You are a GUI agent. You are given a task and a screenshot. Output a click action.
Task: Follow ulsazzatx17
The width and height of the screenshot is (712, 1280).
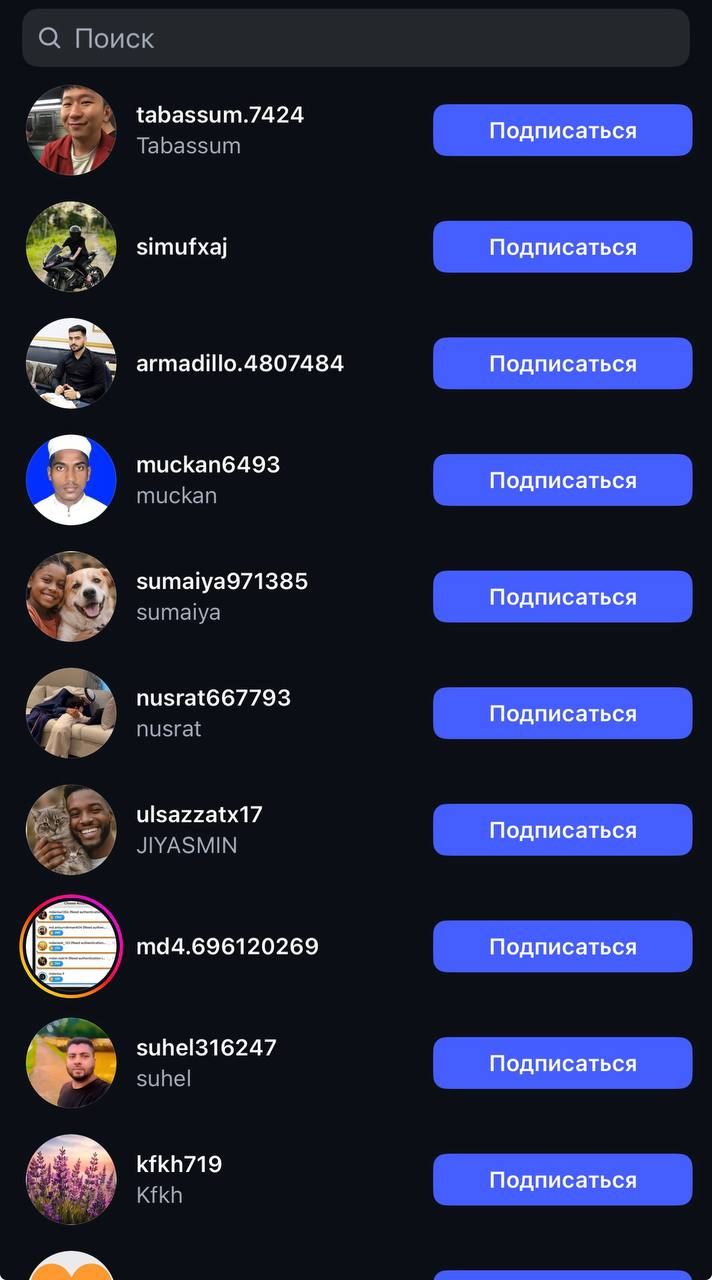click(562, 830)
